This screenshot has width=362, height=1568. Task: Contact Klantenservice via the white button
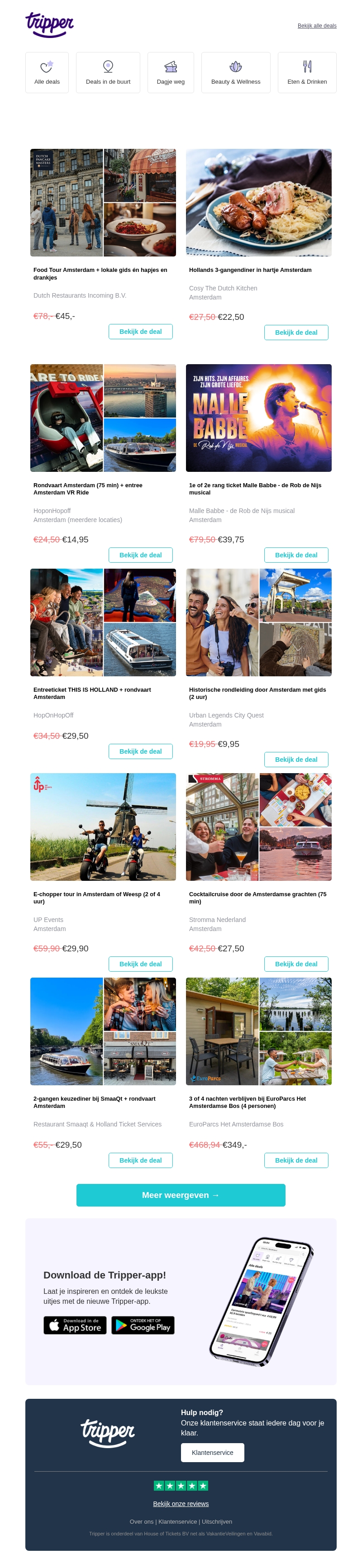coord(212,1453)
